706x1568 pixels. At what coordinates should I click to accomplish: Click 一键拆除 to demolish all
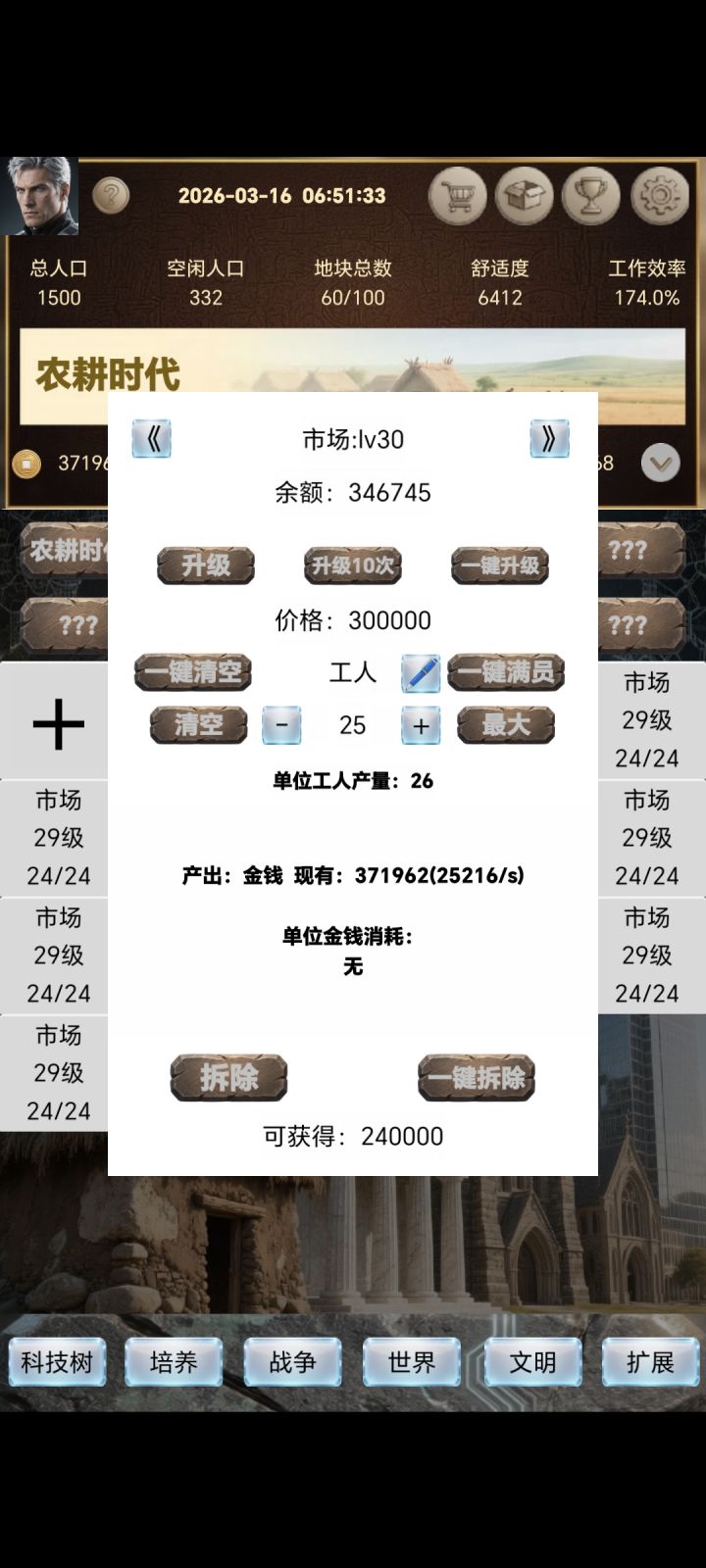click(x=476, y=1076)
